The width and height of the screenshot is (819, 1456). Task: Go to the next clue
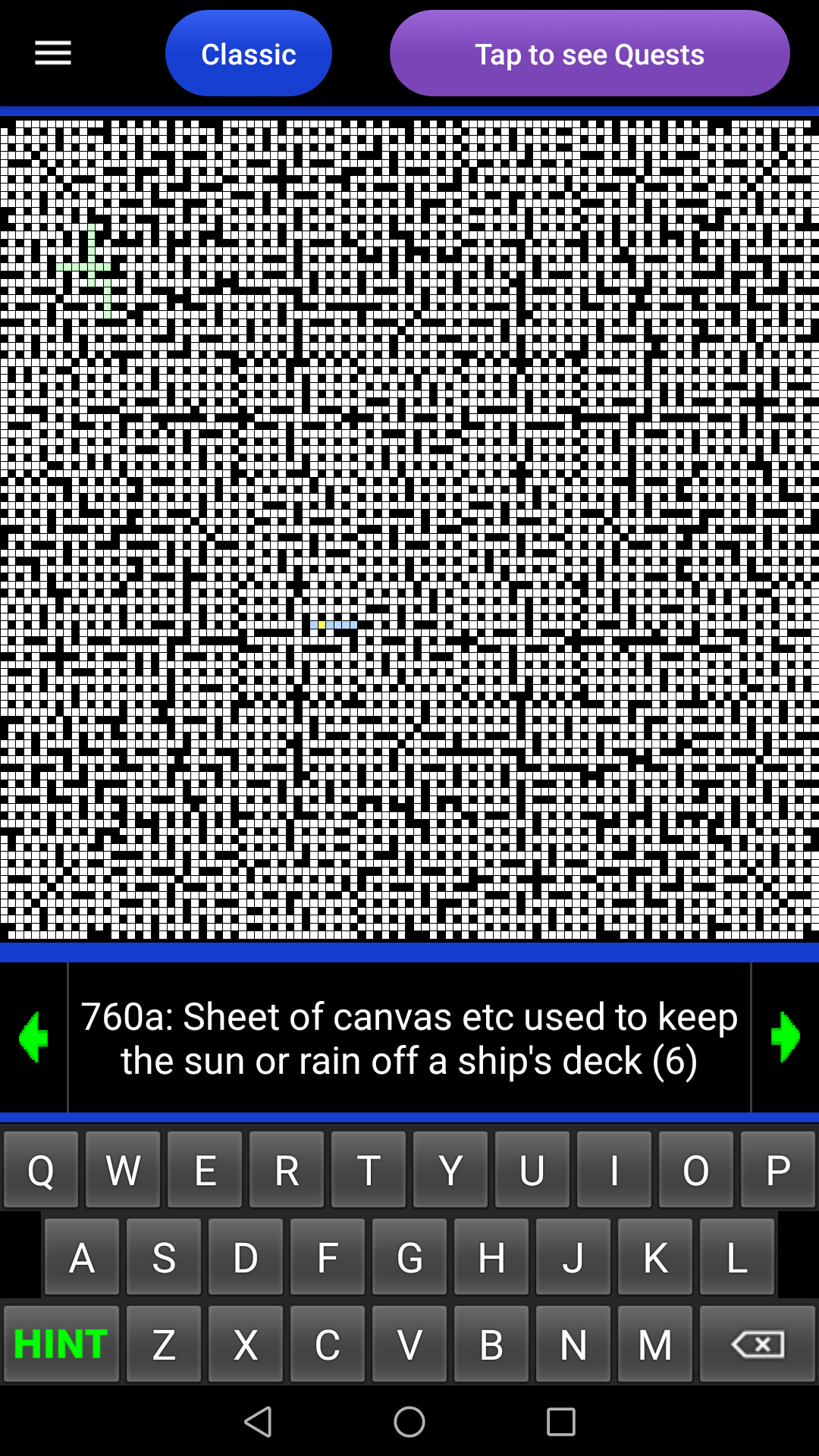tap(785, 1037)
